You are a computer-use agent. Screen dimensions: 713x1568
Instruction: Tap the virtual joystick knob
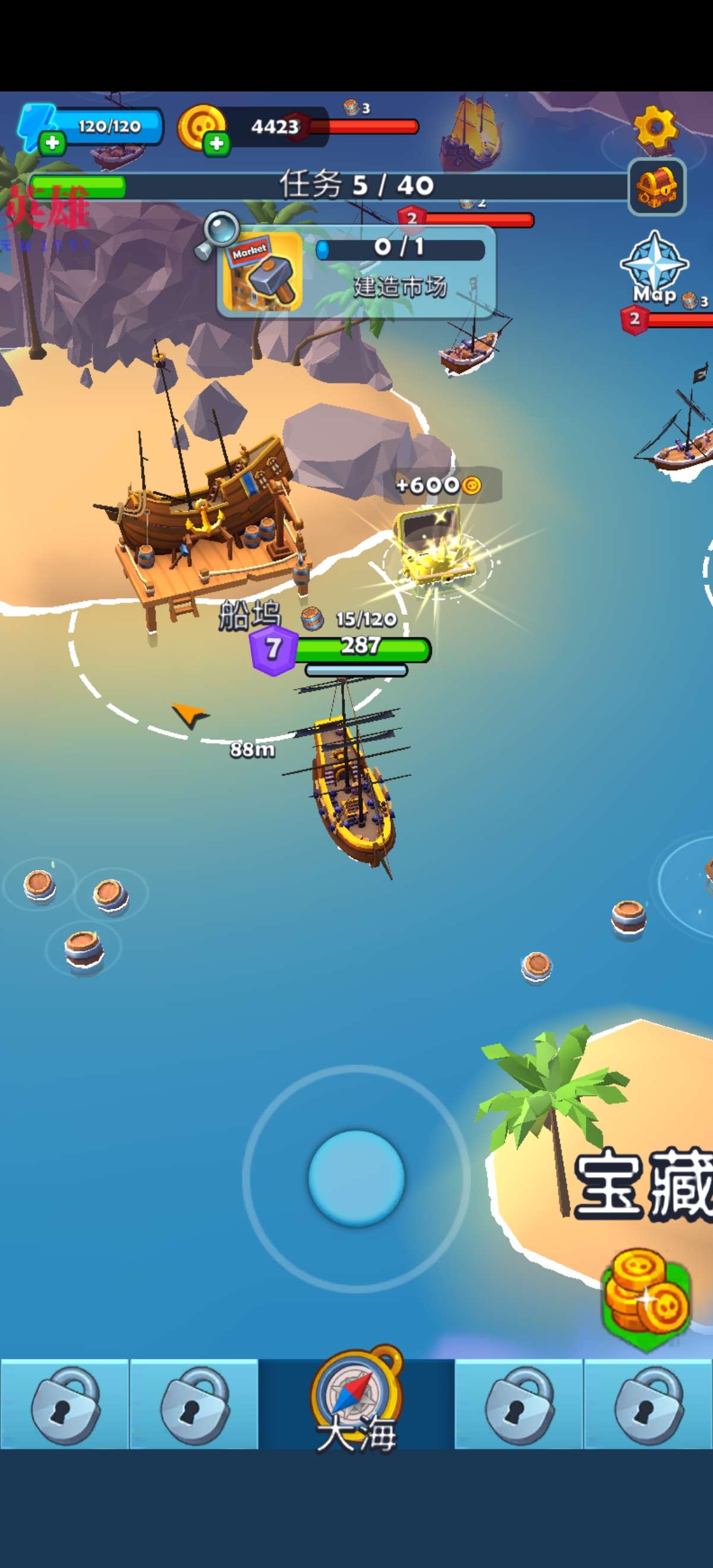(356, 1178)
